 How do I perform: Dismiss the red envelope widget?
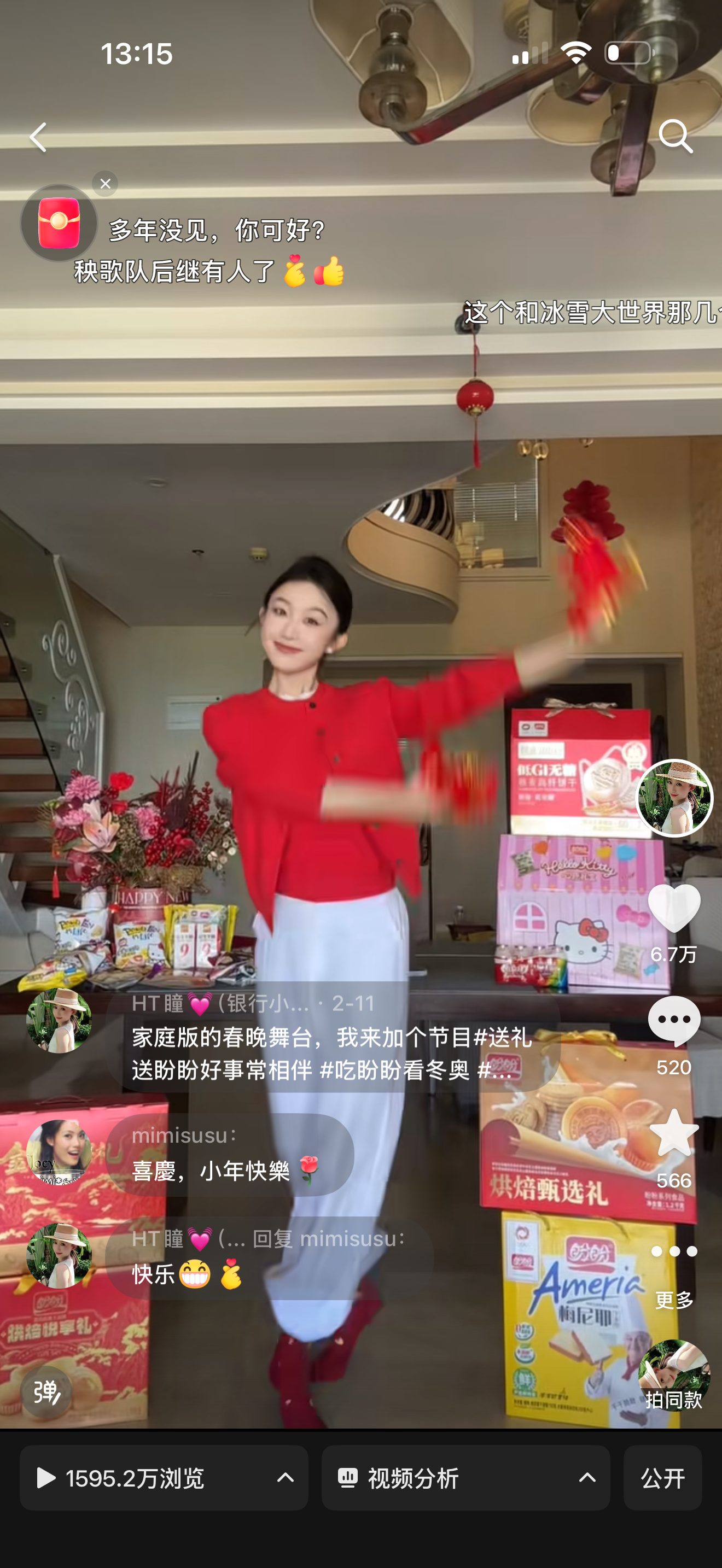(104, 184)
